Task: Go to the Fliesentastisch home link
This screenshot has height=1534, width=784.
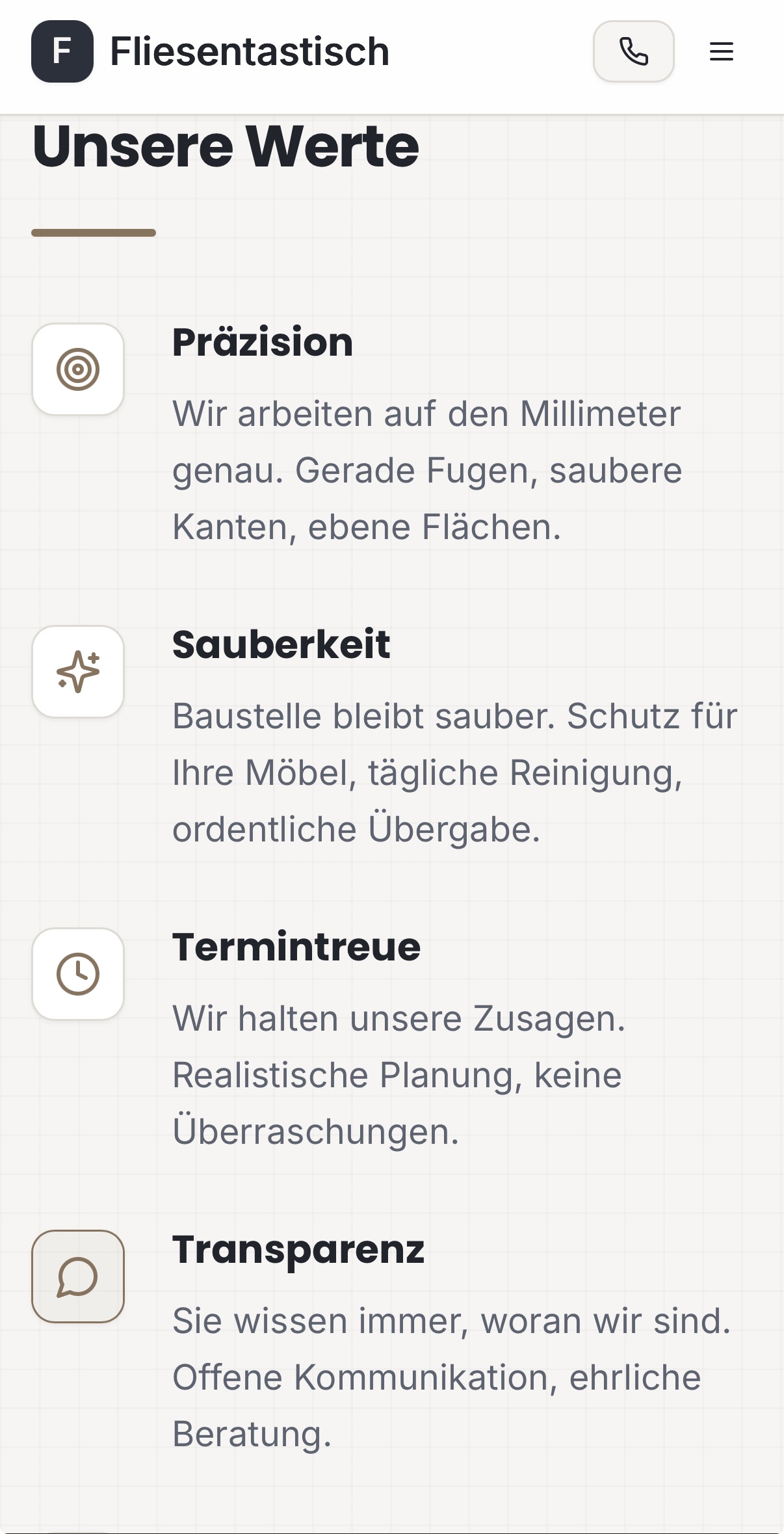Action: pos(211,51)
